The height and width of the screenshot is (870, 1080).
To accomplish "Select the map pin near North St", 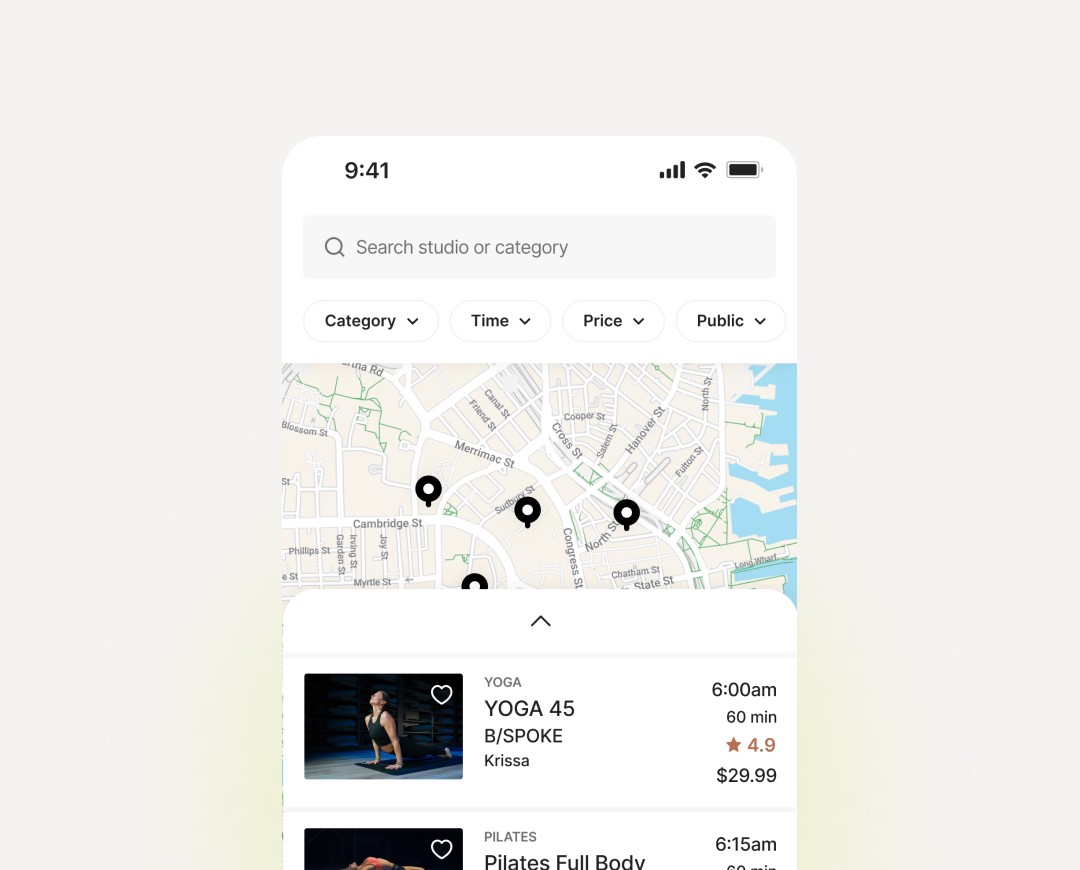I will [627, 514].
